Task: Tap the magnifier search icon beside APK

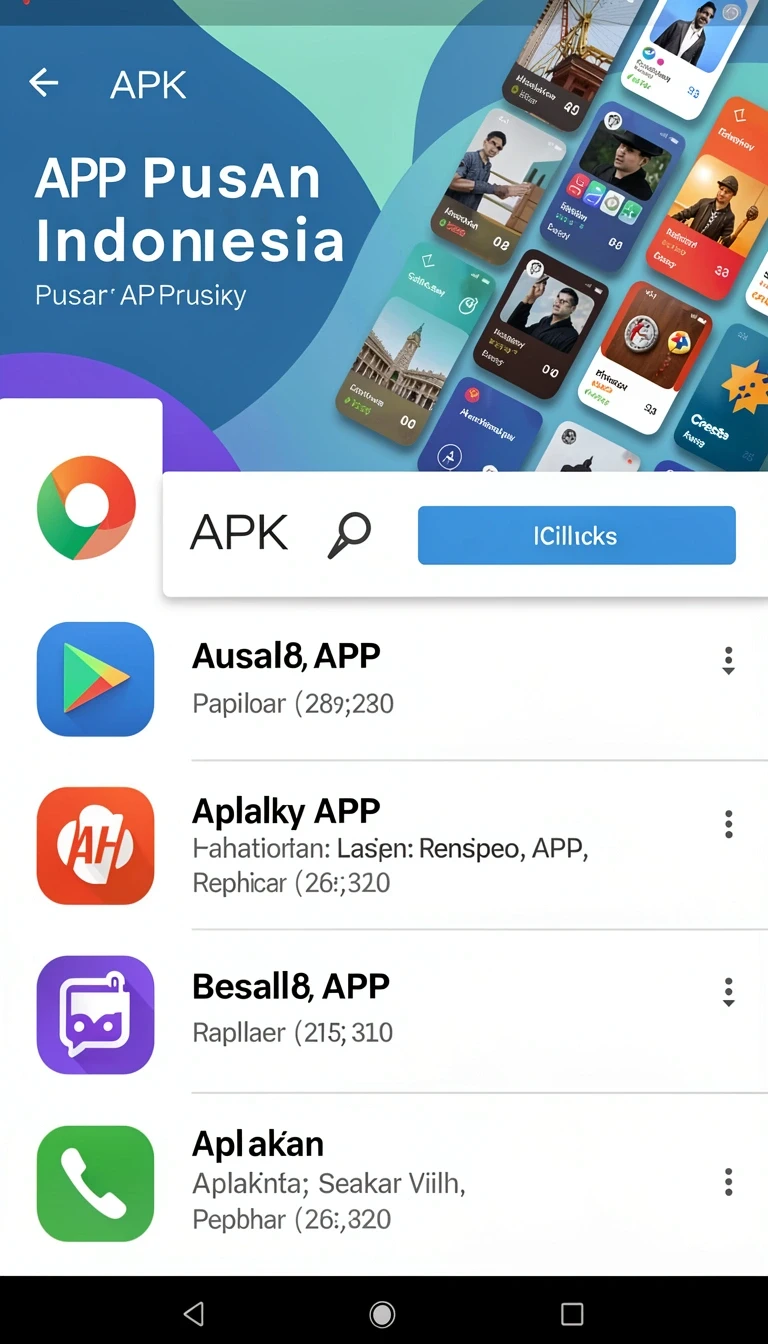Action: (349, 535)
